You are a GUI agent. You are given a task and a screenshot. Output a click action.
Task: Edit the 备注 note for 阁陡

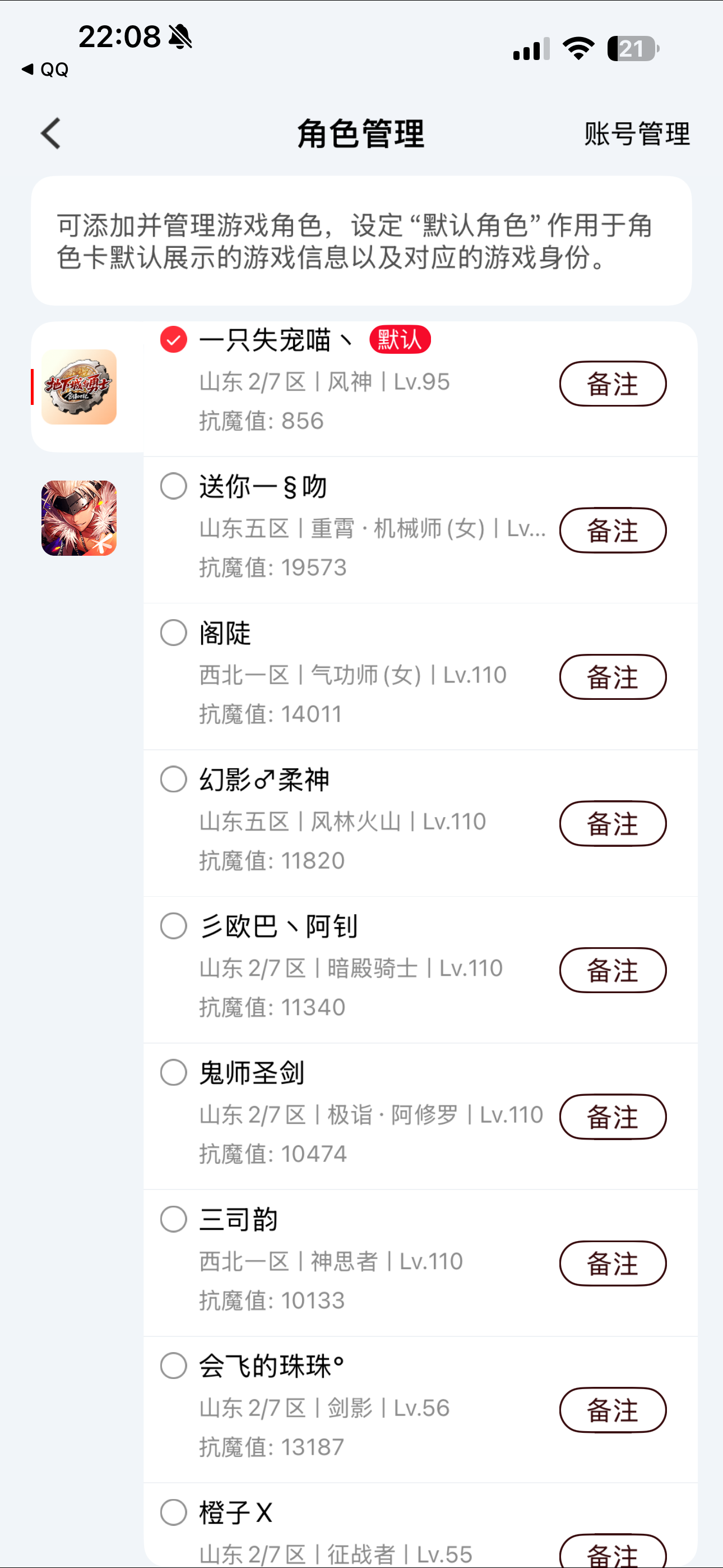tap(612, 677)
